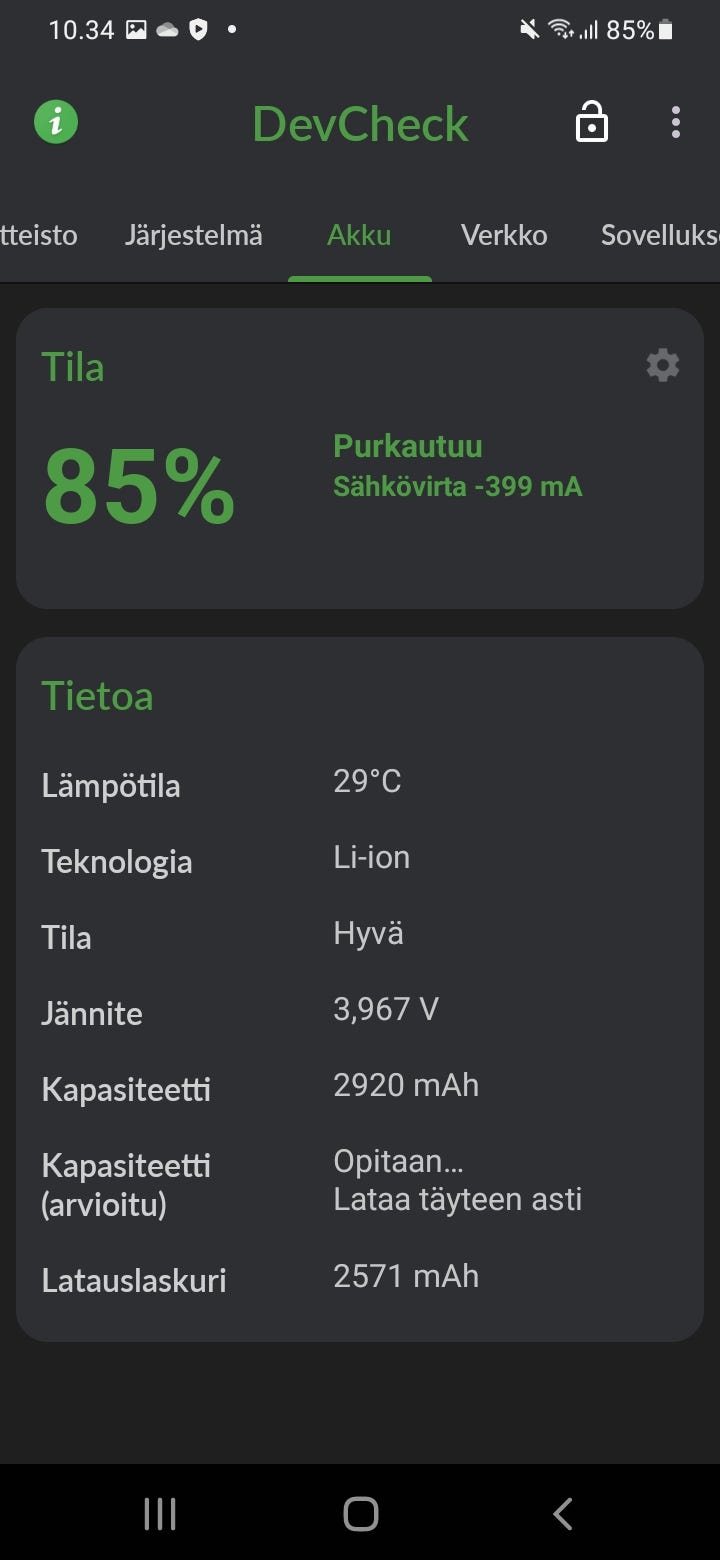Tap the battery level indicator in status bar
The image size is (720, 1560).
coord(664,28)
